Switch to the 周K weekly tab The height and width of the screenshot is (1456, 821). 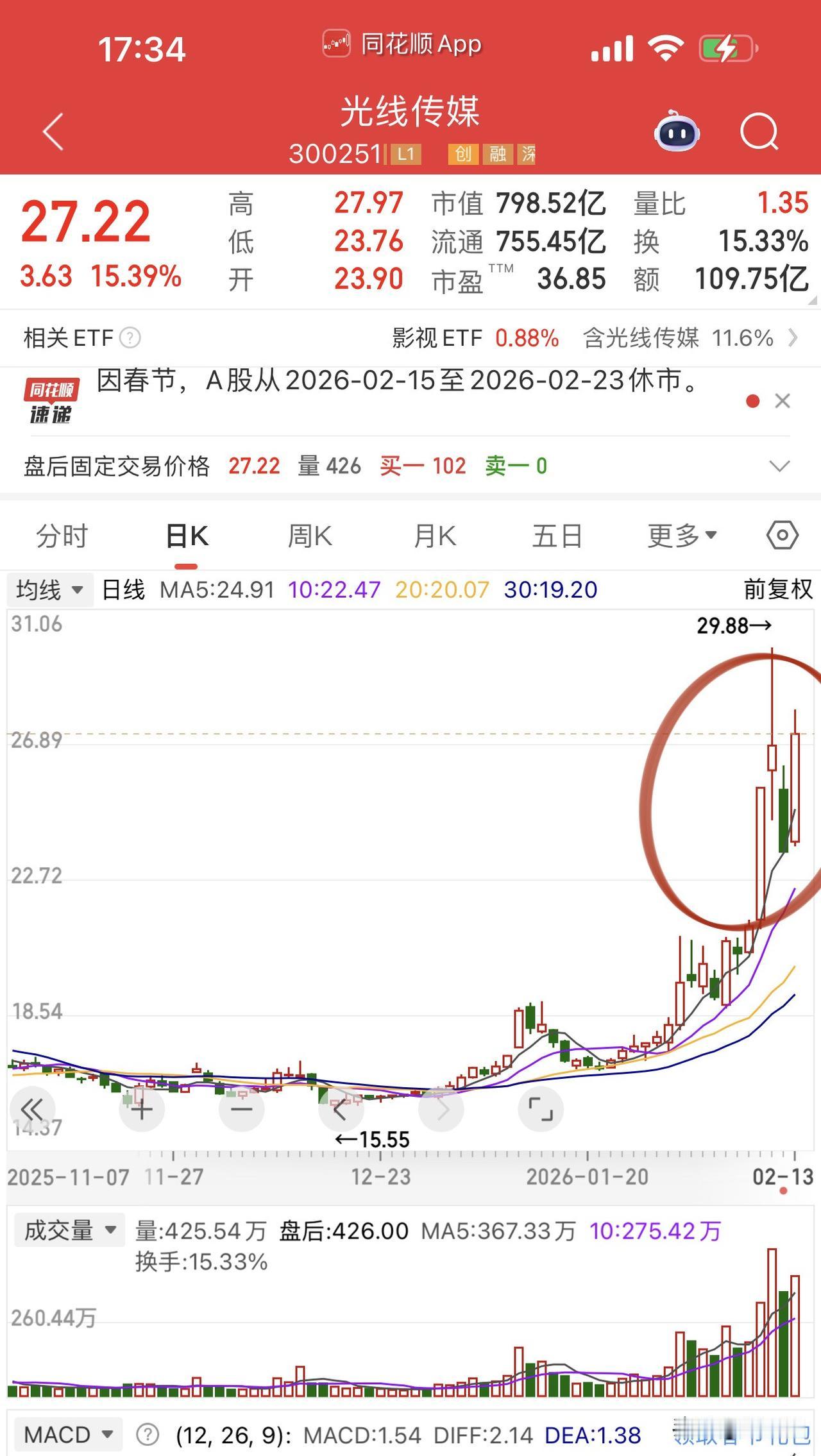(x=310, y=536)
